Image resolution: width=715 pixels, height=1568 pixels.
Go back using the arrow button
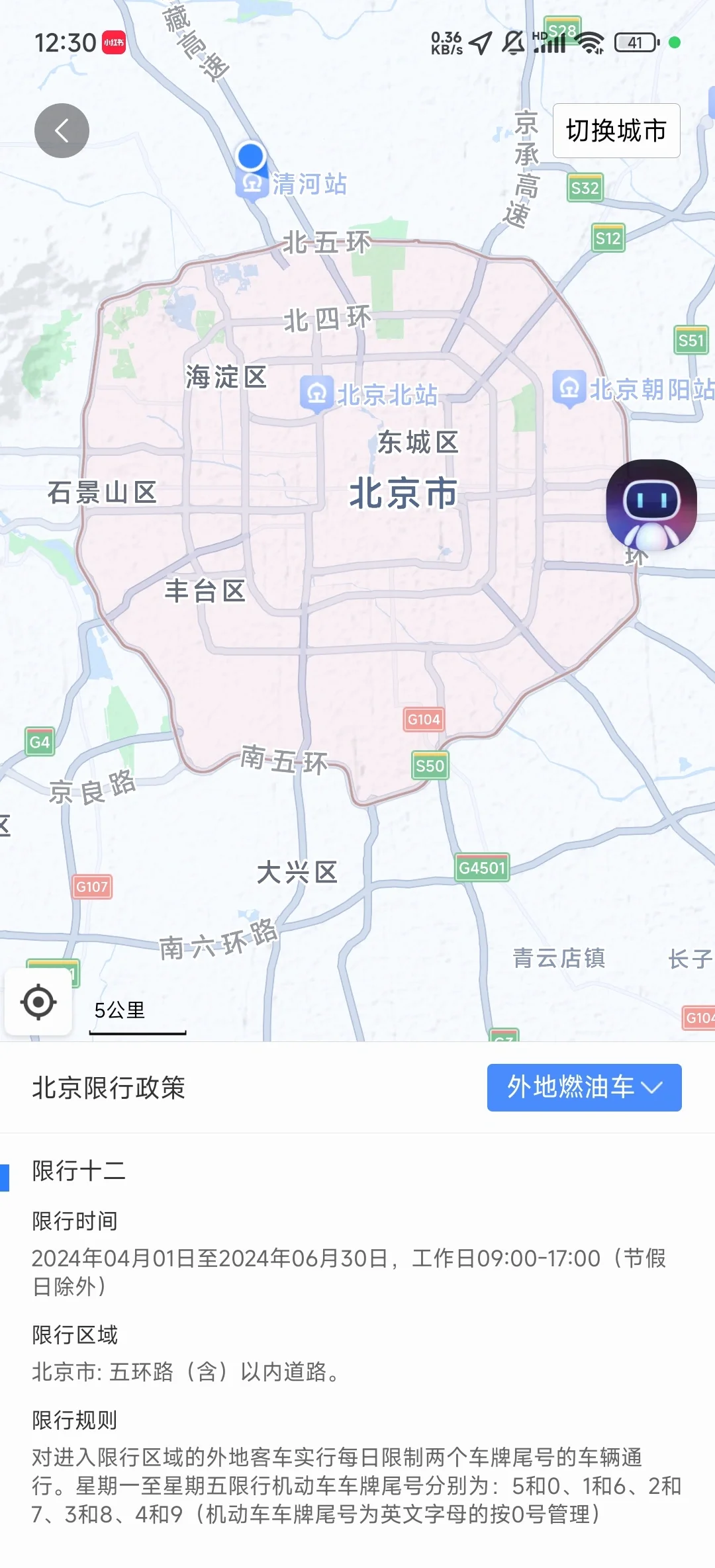(62, 130)
